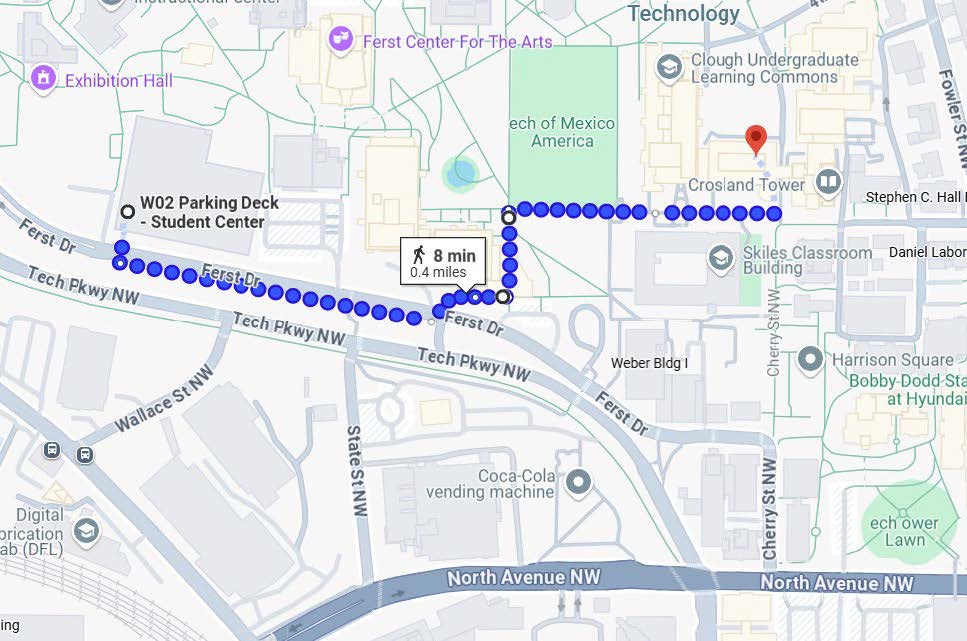Tap the Crosland Tower library icon
The height and width of the screenshot is (641, 967).
[826, 181]
